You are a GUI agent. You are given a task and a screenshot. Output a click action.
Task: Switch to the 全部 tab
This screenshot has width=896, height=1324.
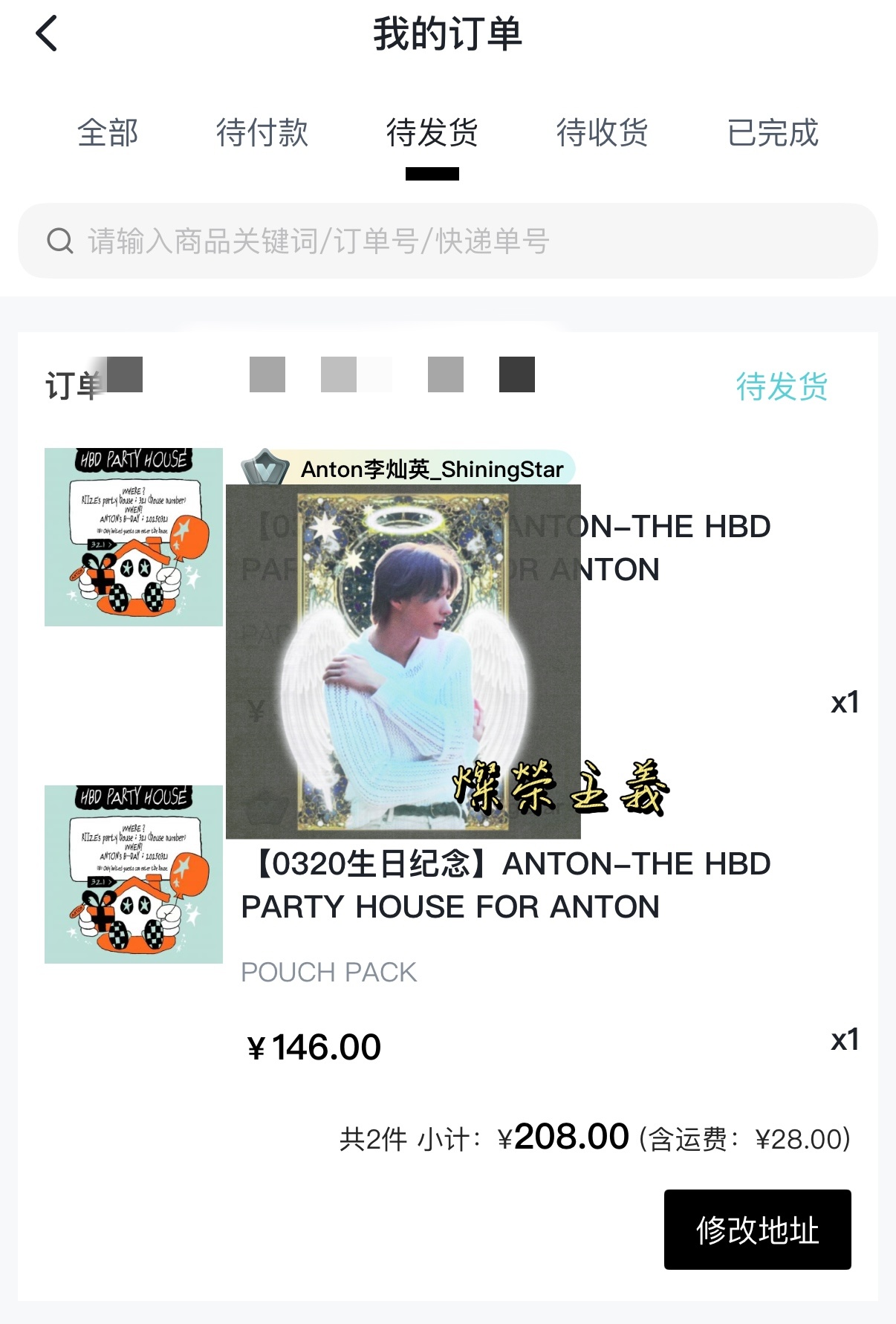coord(108,134)
